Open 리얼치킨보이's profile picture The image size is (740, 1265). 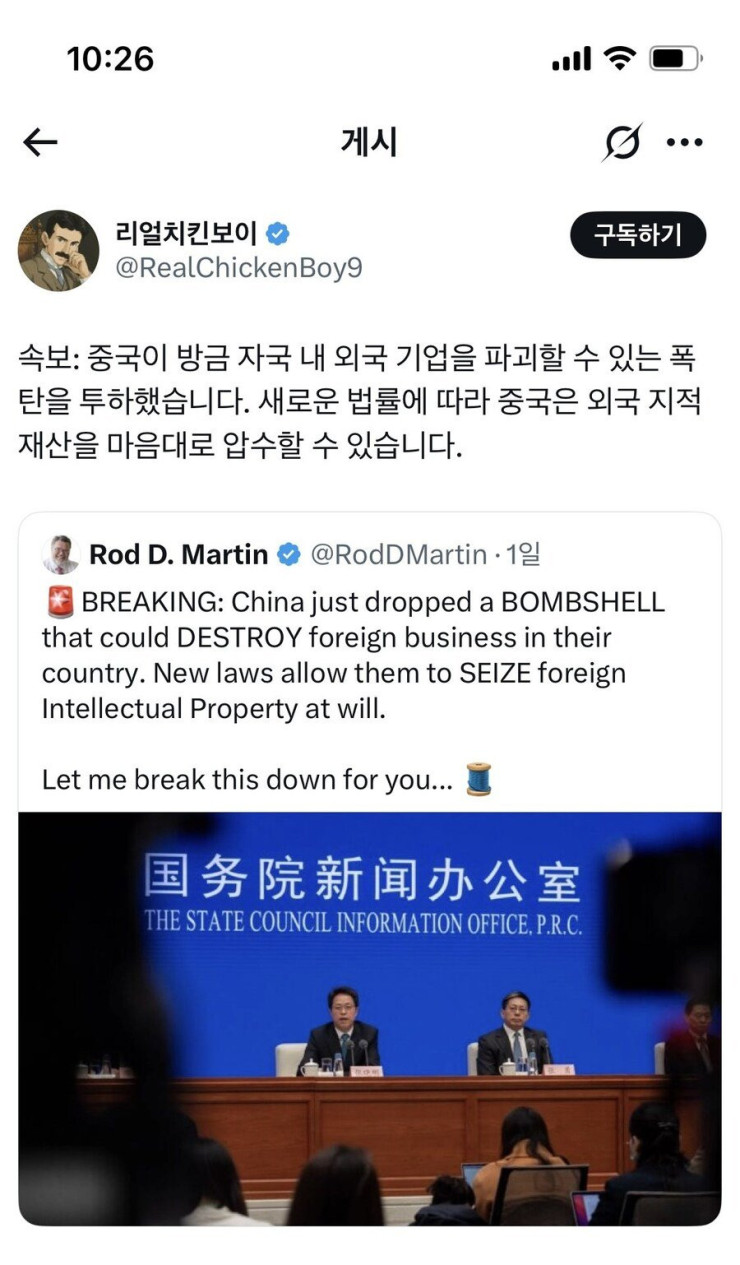pos(59,250)
